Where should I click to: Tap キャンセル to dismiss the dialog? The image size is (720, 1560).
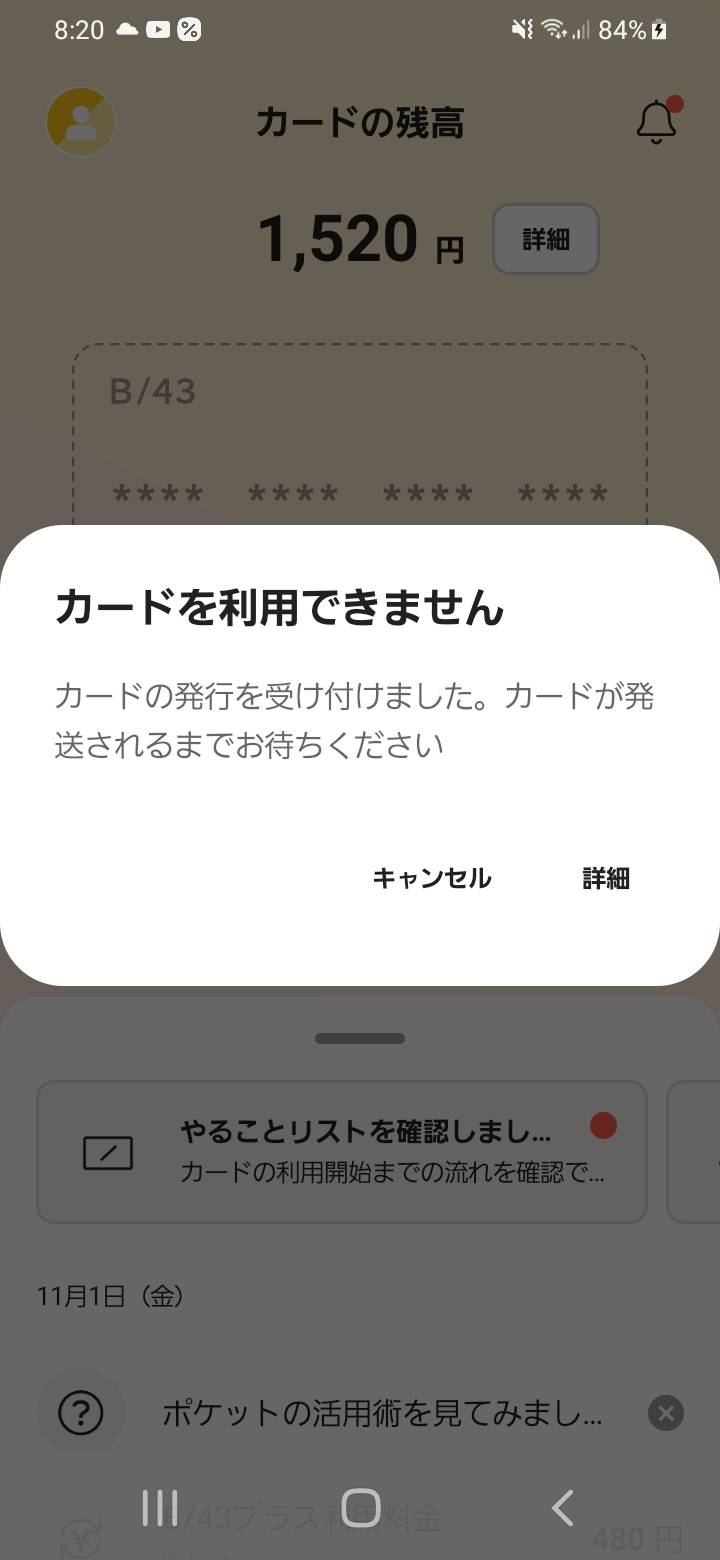(x=432, y=878)
